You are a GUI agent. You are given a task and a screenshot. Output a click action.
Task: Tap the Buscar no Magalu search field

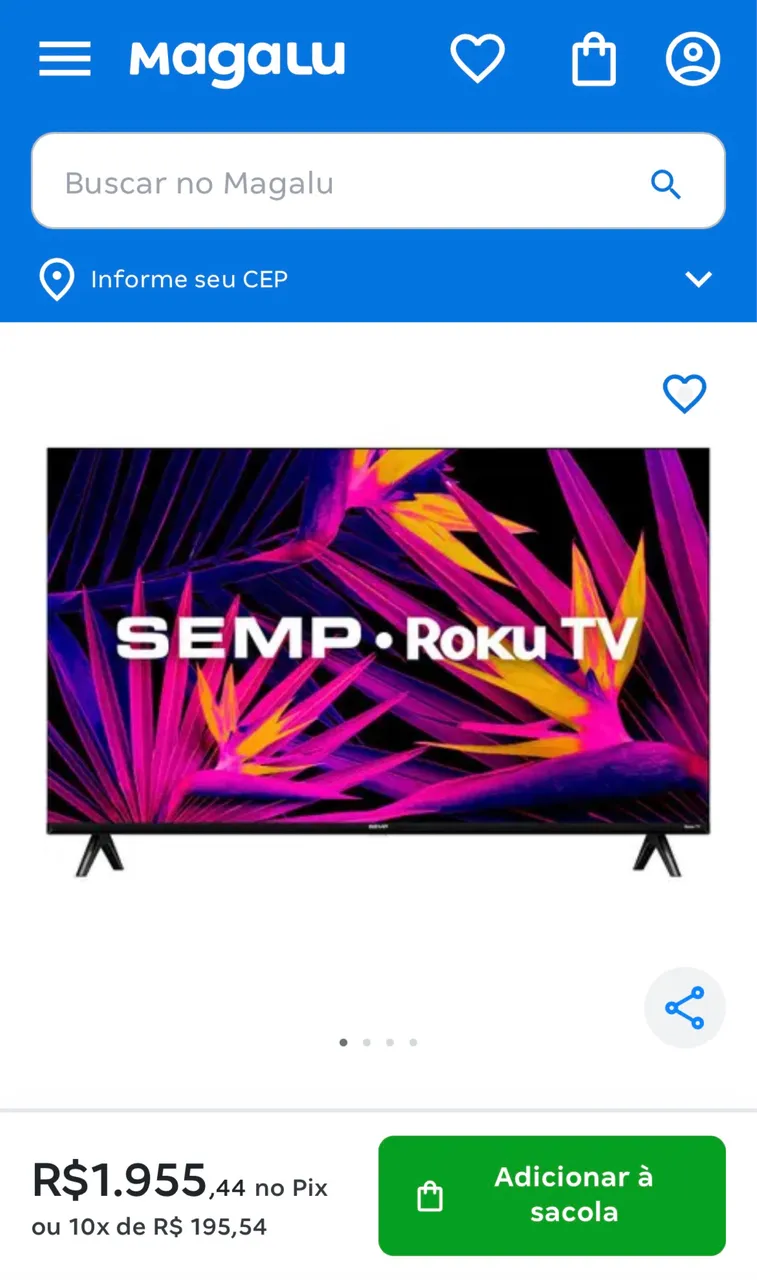tap(340, 183)
